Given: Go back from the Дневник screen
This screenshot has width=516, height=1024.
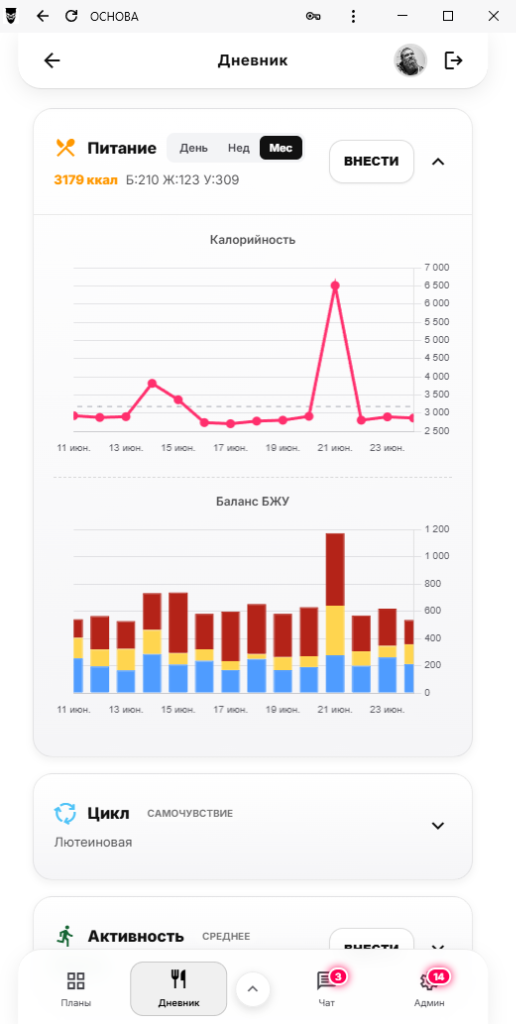Looking at the screenshot, I should pos(52,61).
